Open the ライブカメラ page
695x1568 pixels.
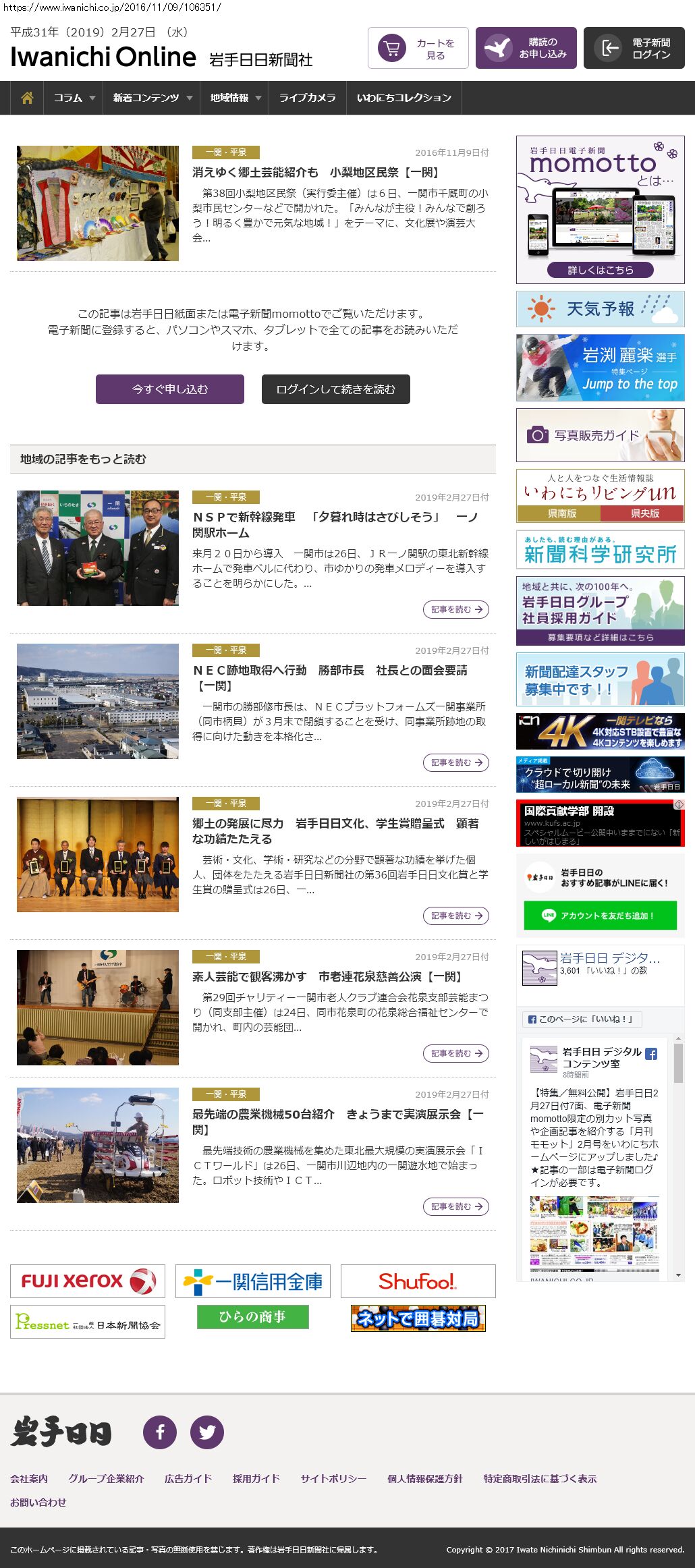coord(307,98)
